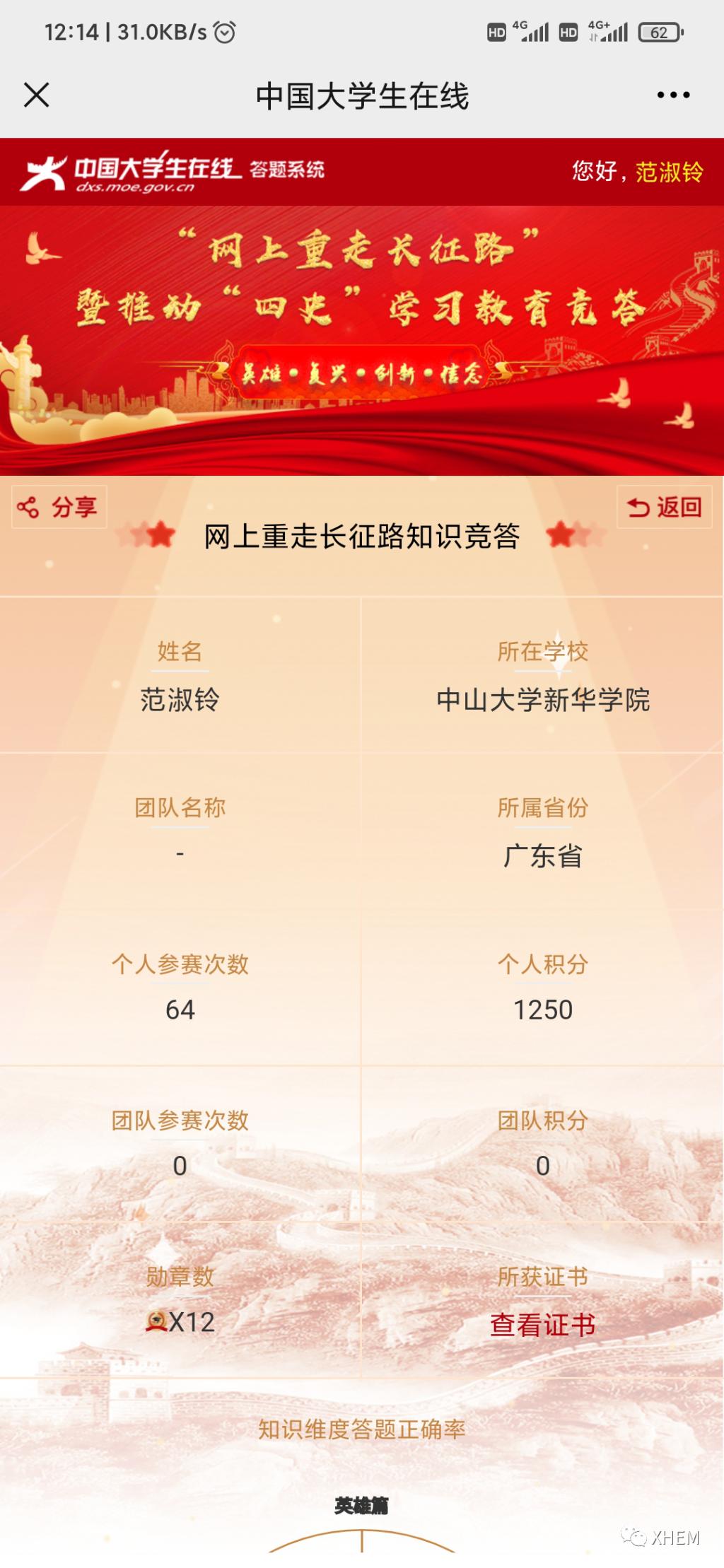Open the three-dot overflow menu

point(672,95)
